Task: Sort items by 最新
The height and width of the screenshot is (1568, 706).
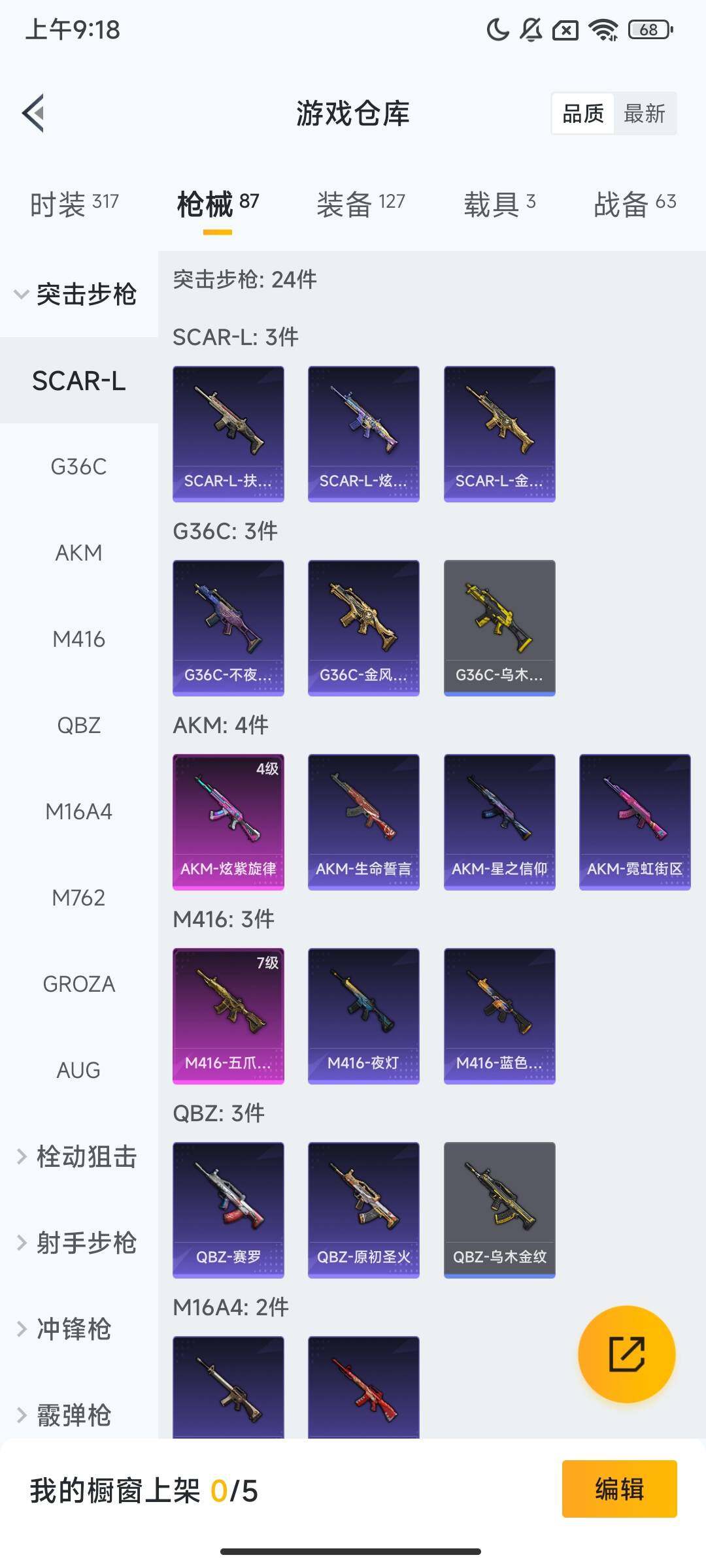Action: [x=644, y=114]
